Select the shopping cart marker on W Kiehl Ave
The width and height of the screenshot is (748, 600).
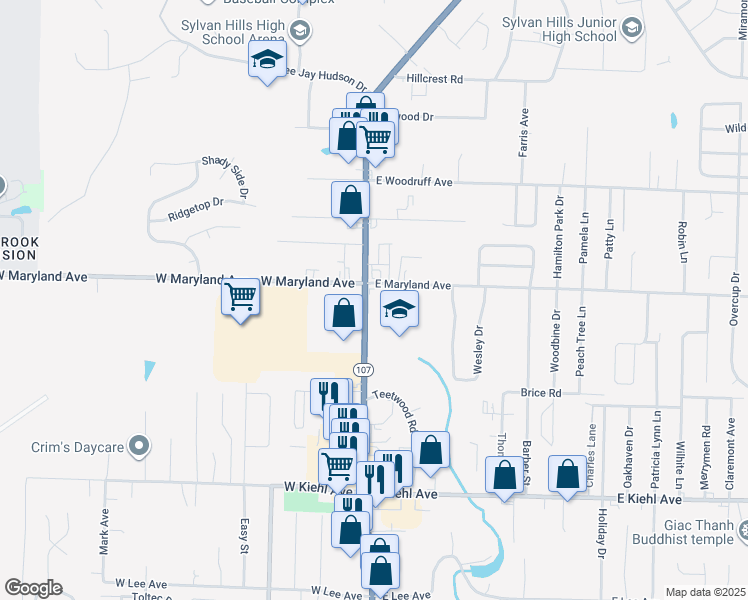(337, 466)
